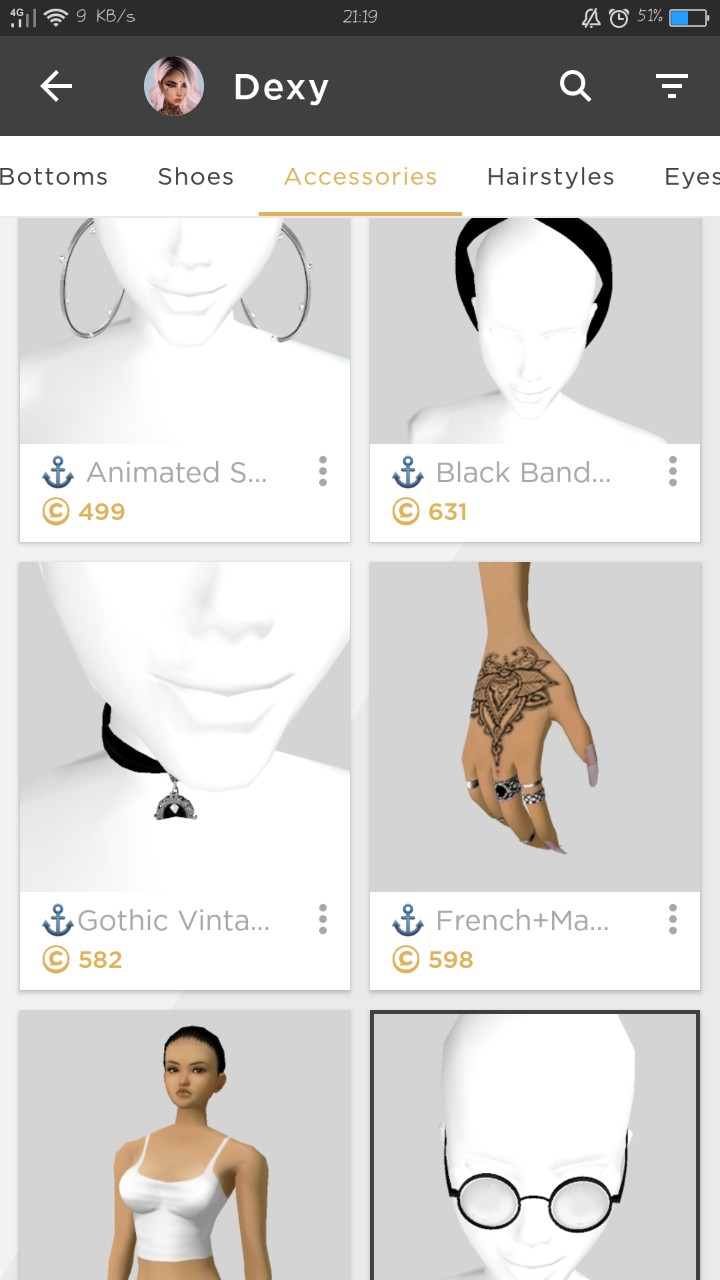Image resolution: width=720 pixels, height=1280 pixels.
Task: Open the Animated S... earrings item
Action: coord(185,330)
